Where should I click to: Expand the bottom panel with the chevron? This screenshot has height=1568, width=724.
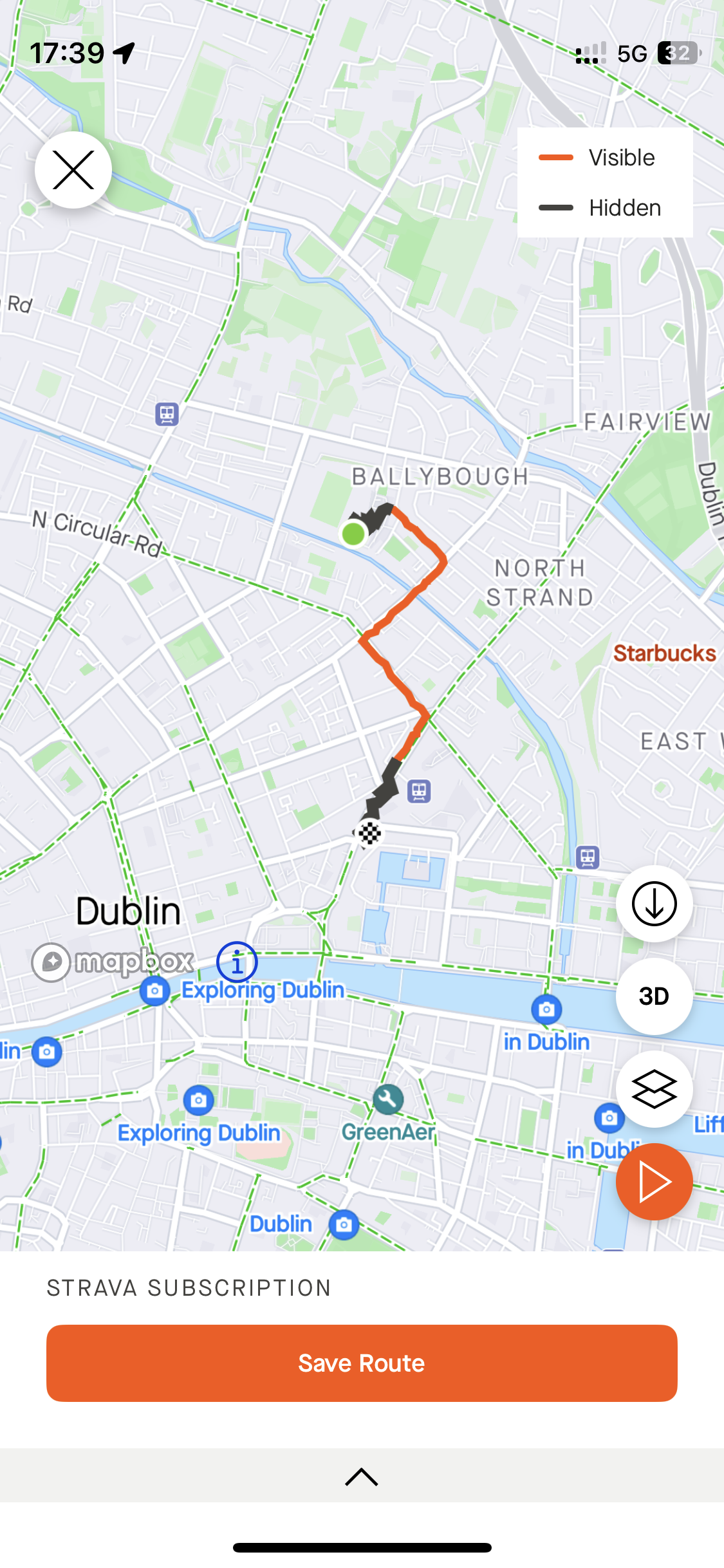point(362,1477)
